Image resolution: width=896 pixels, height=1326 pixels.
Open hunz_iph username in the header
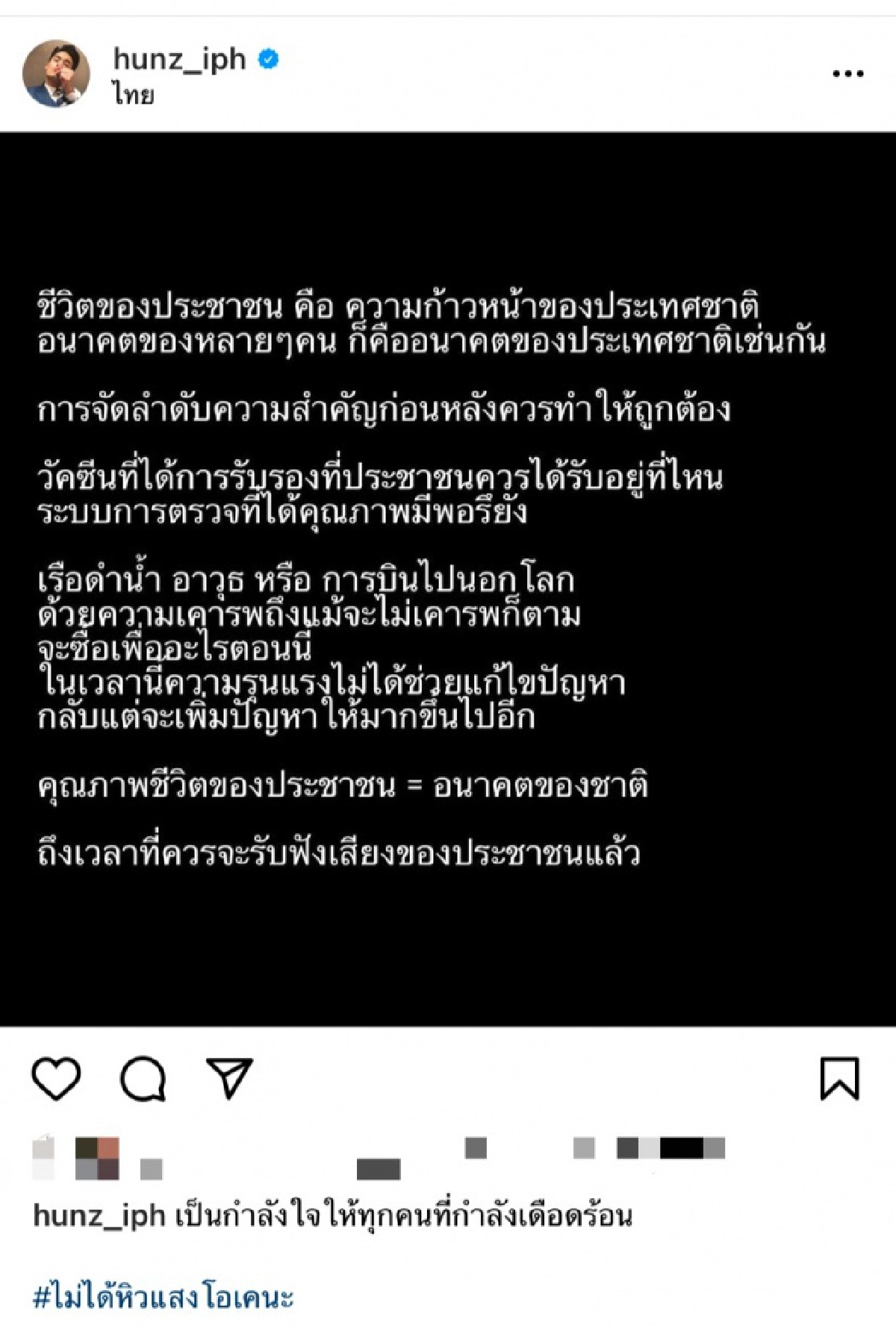coord(179,59)
